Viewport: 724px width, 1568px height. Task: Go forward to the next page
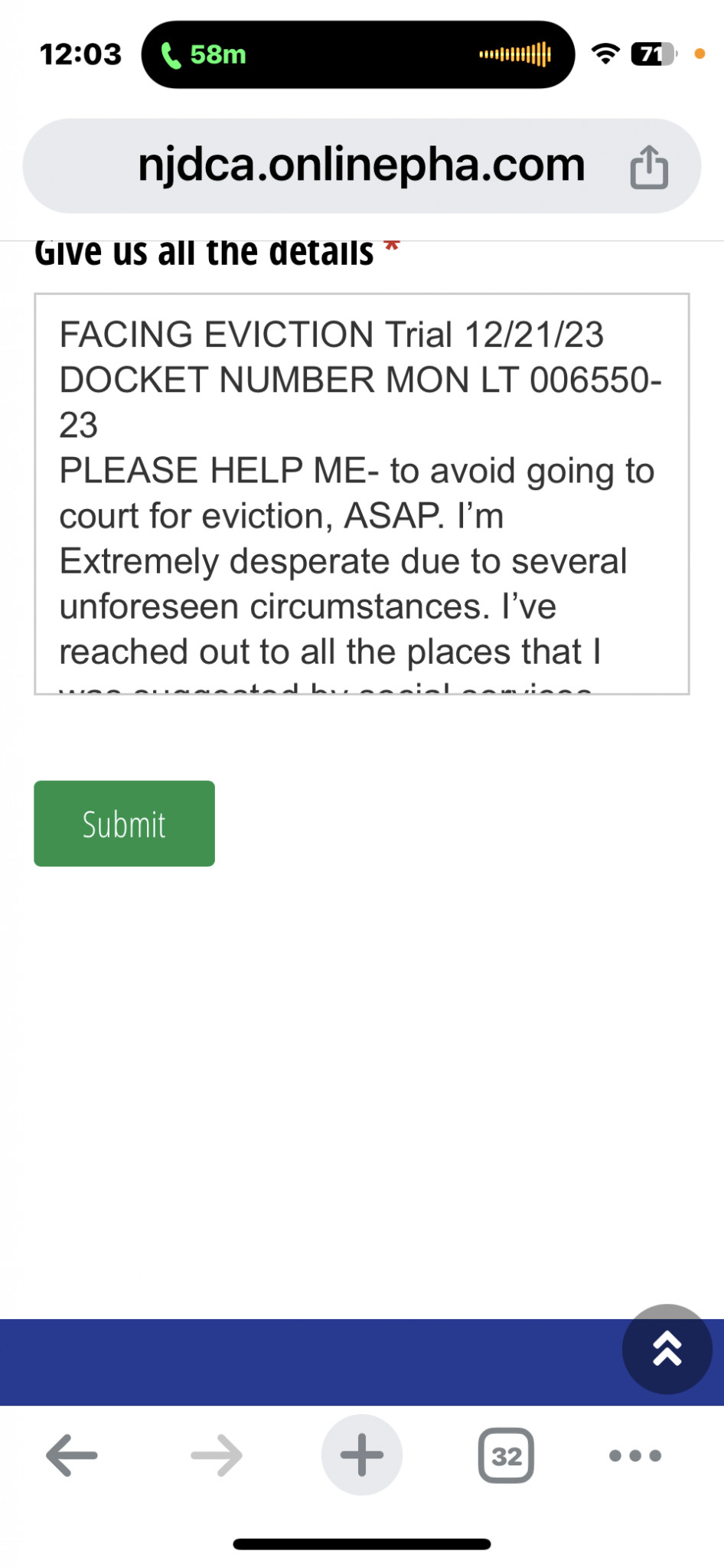tap(217, 1455)
